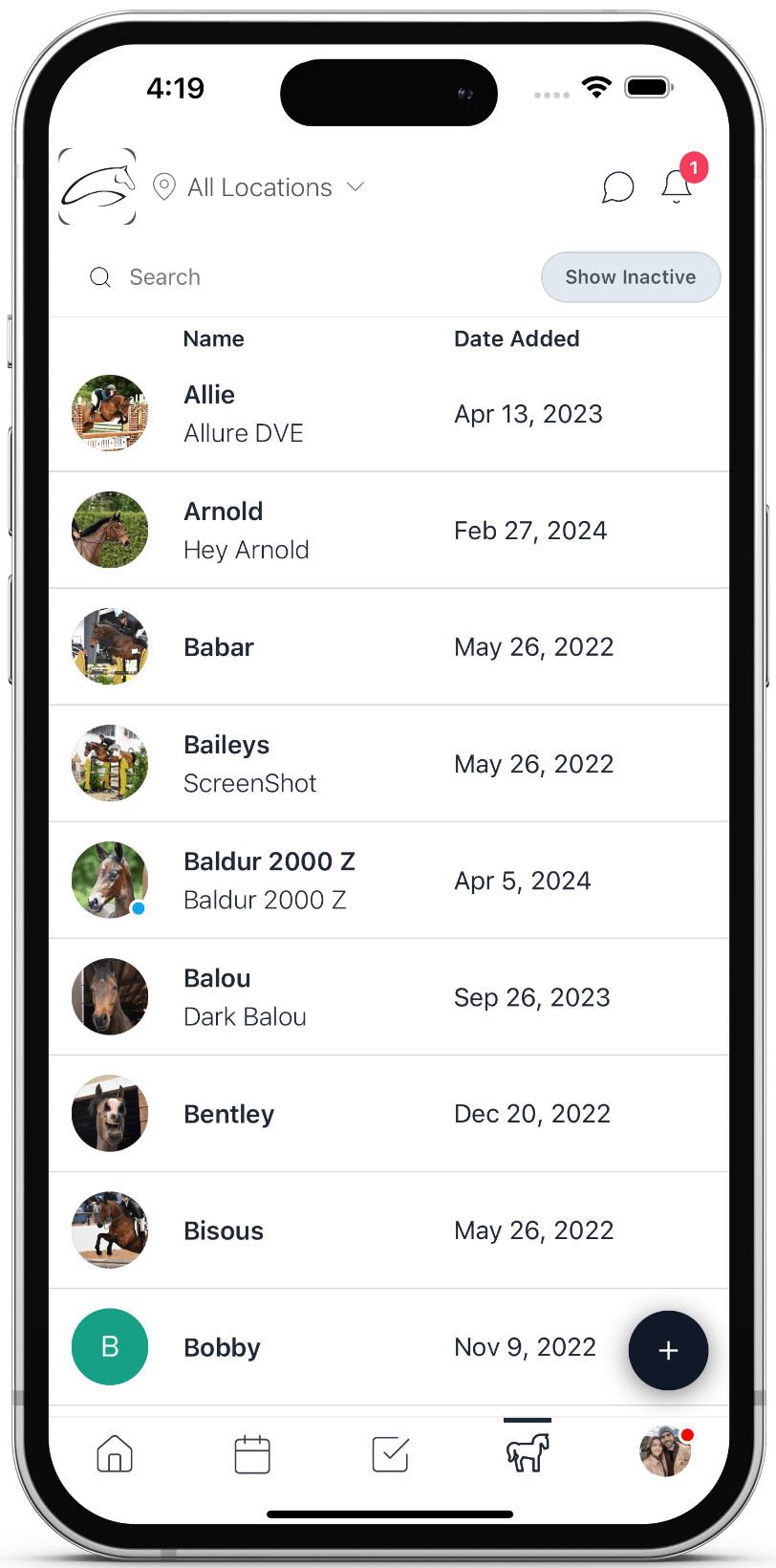Switch to the Calendar tab
776x1568 pixels.
252,1454
